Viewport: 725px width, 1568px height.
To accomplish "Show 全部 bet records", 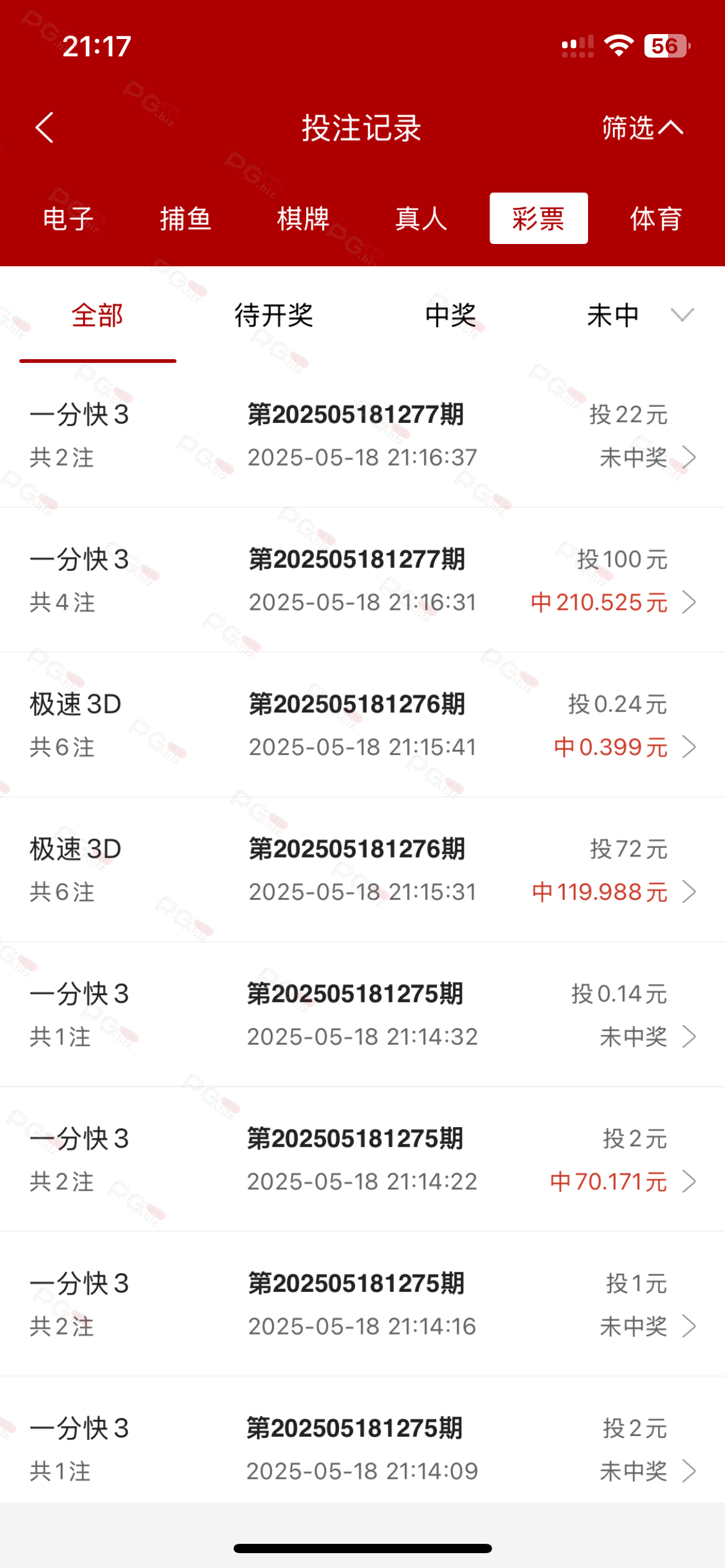I will (98, 316).
